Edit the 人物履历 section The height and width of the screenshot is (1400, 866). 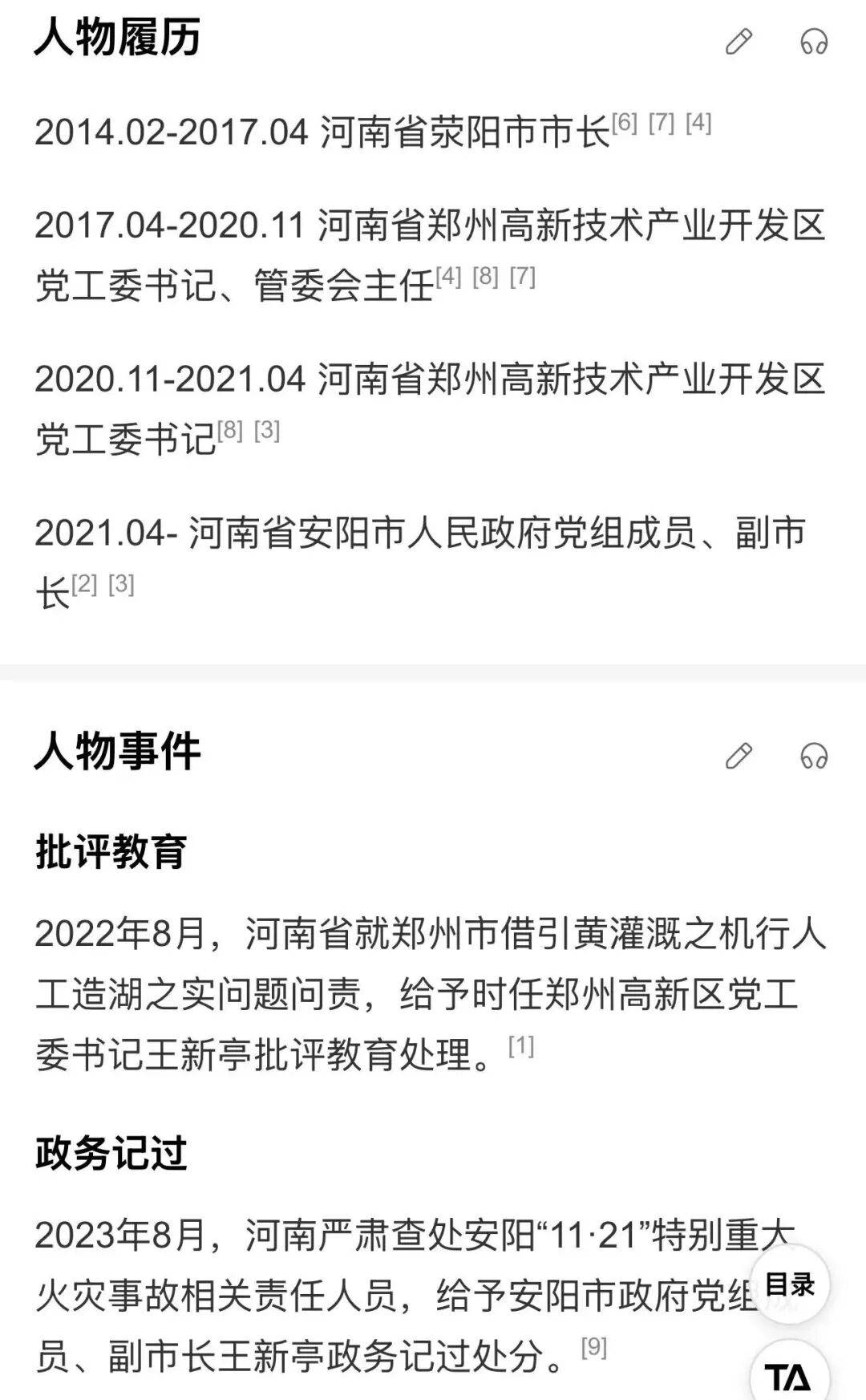[x=739, y=41]
